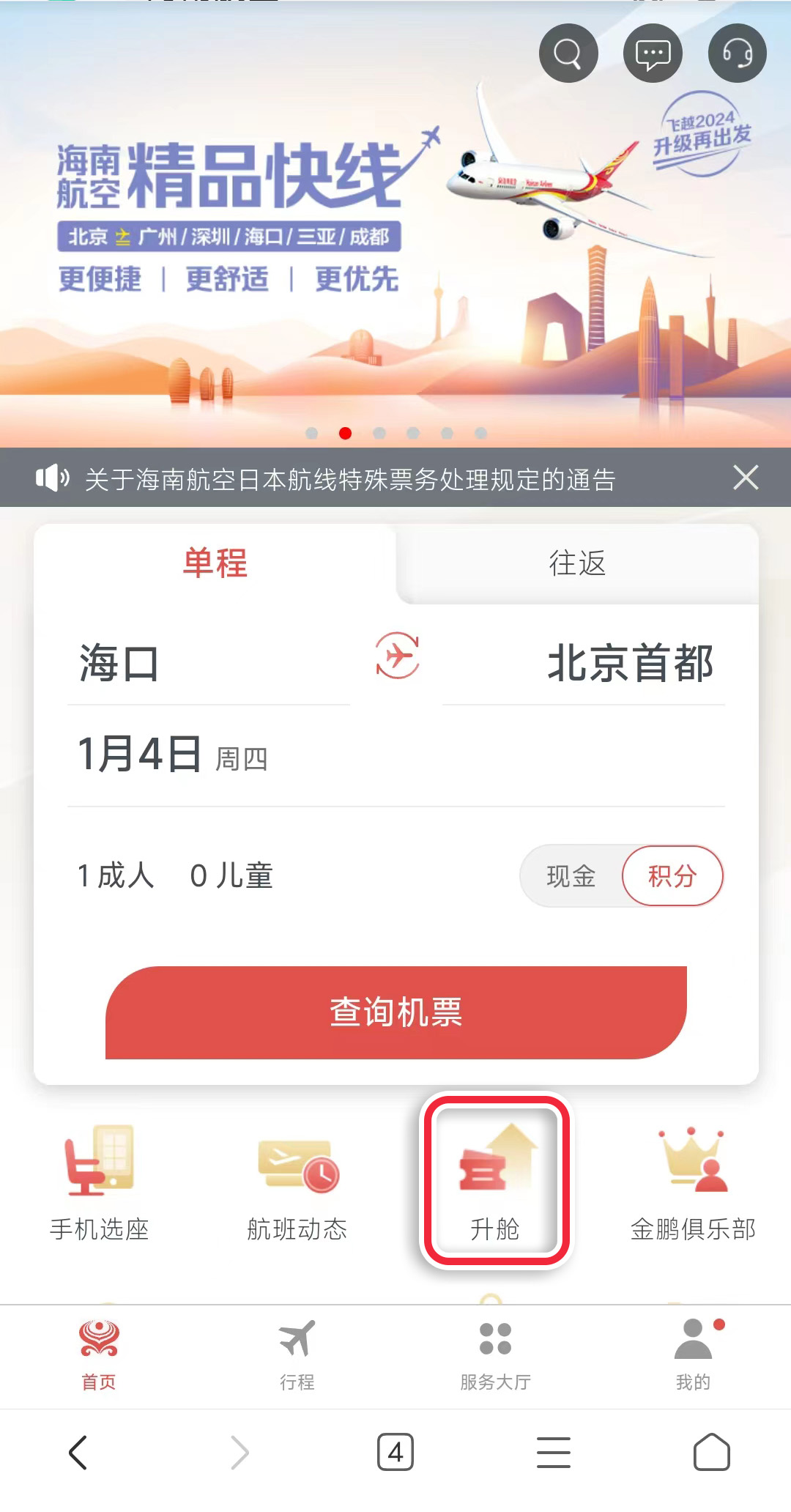This screenshot has height=1512, width=791.
Task: Tap 查询机票 to search flights
Action: point(396,1012)
